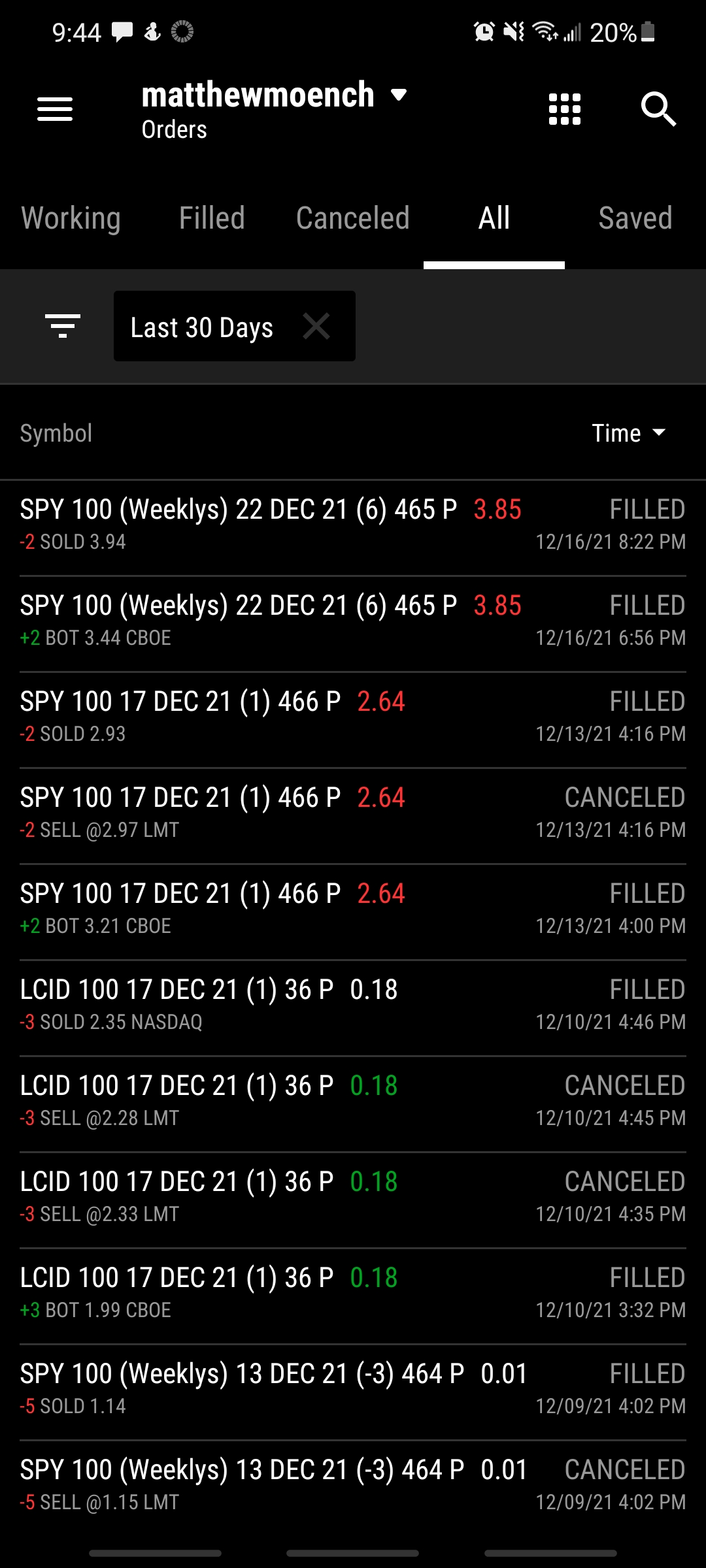Open SPY 465 P order bought at 3.44
This screenshot has height=1568, width=706.
[x=353, y=621]
